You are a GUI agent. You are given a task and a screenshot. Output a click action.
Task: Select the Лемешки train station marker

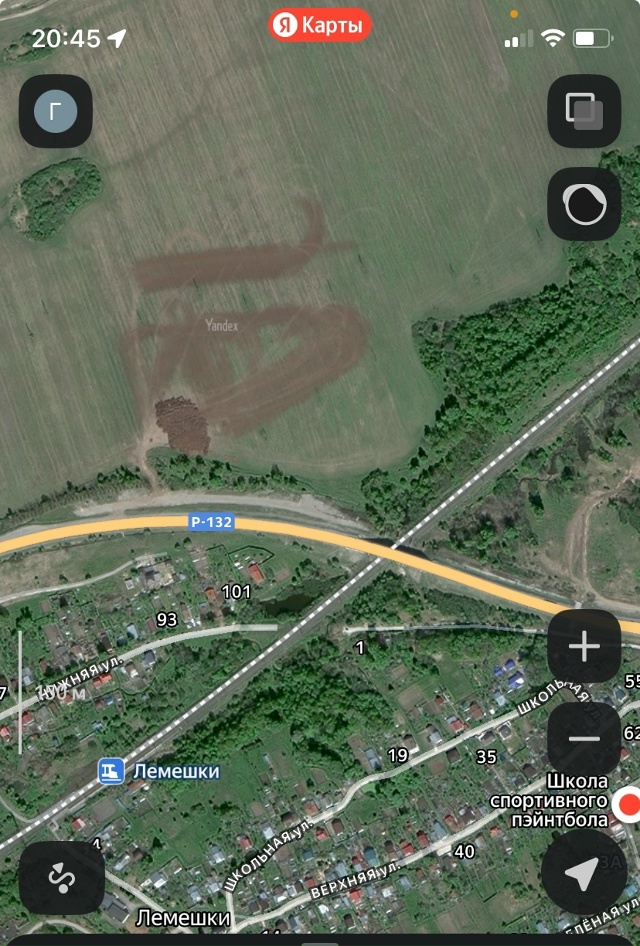(x=111, y=771)
